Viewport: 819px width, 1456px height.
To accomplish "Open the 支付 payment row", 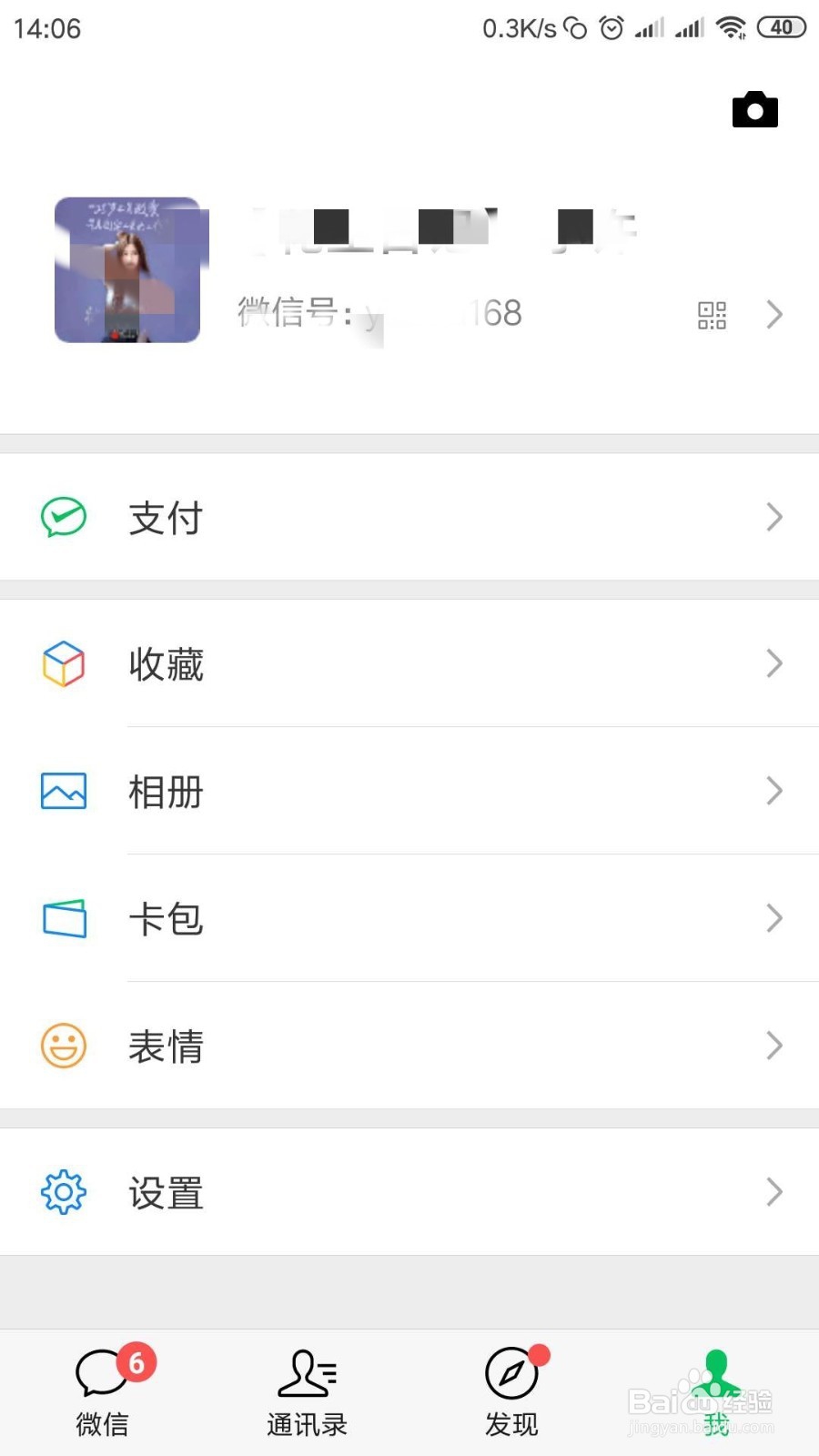I will click(x=409, y=517).
